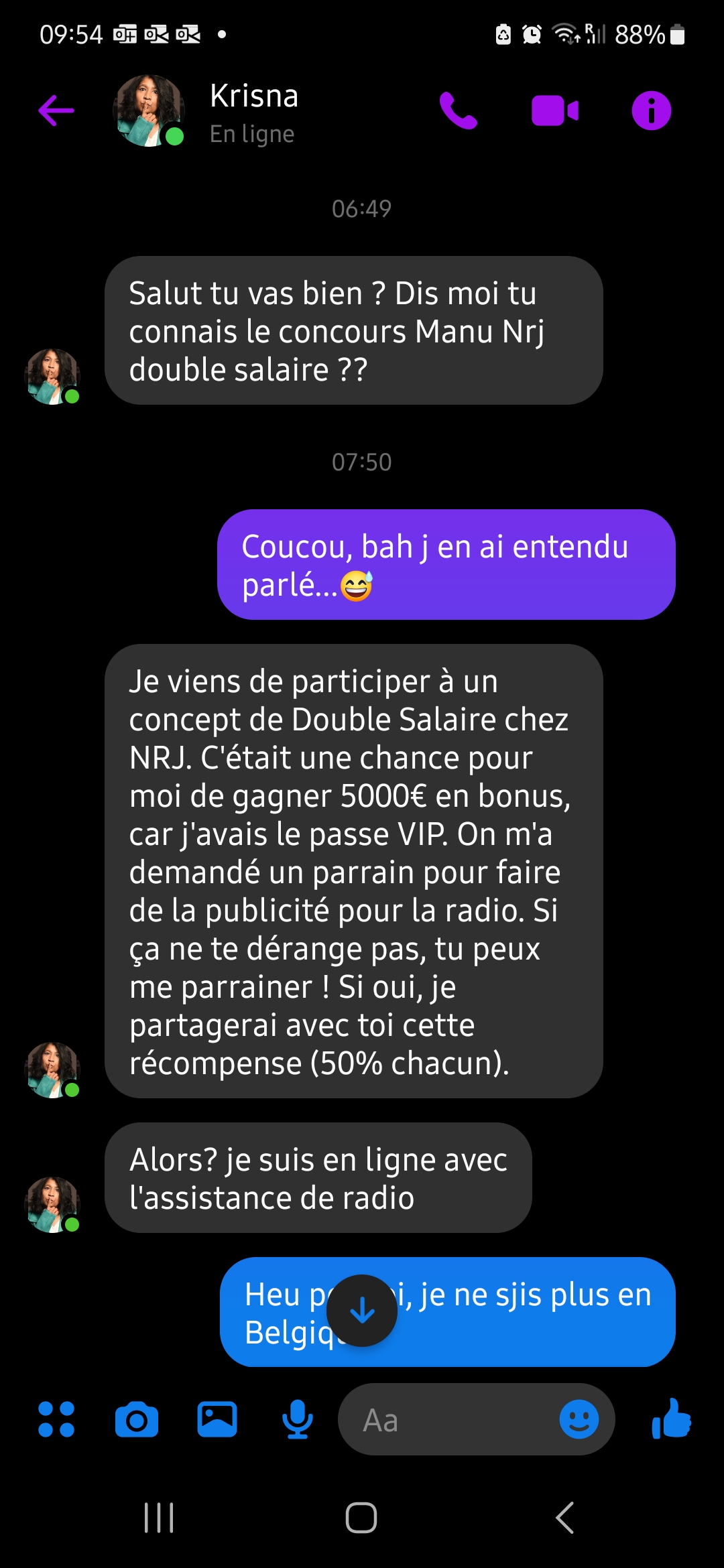Send a thumbs-up like

click(x=671, y=1419)
